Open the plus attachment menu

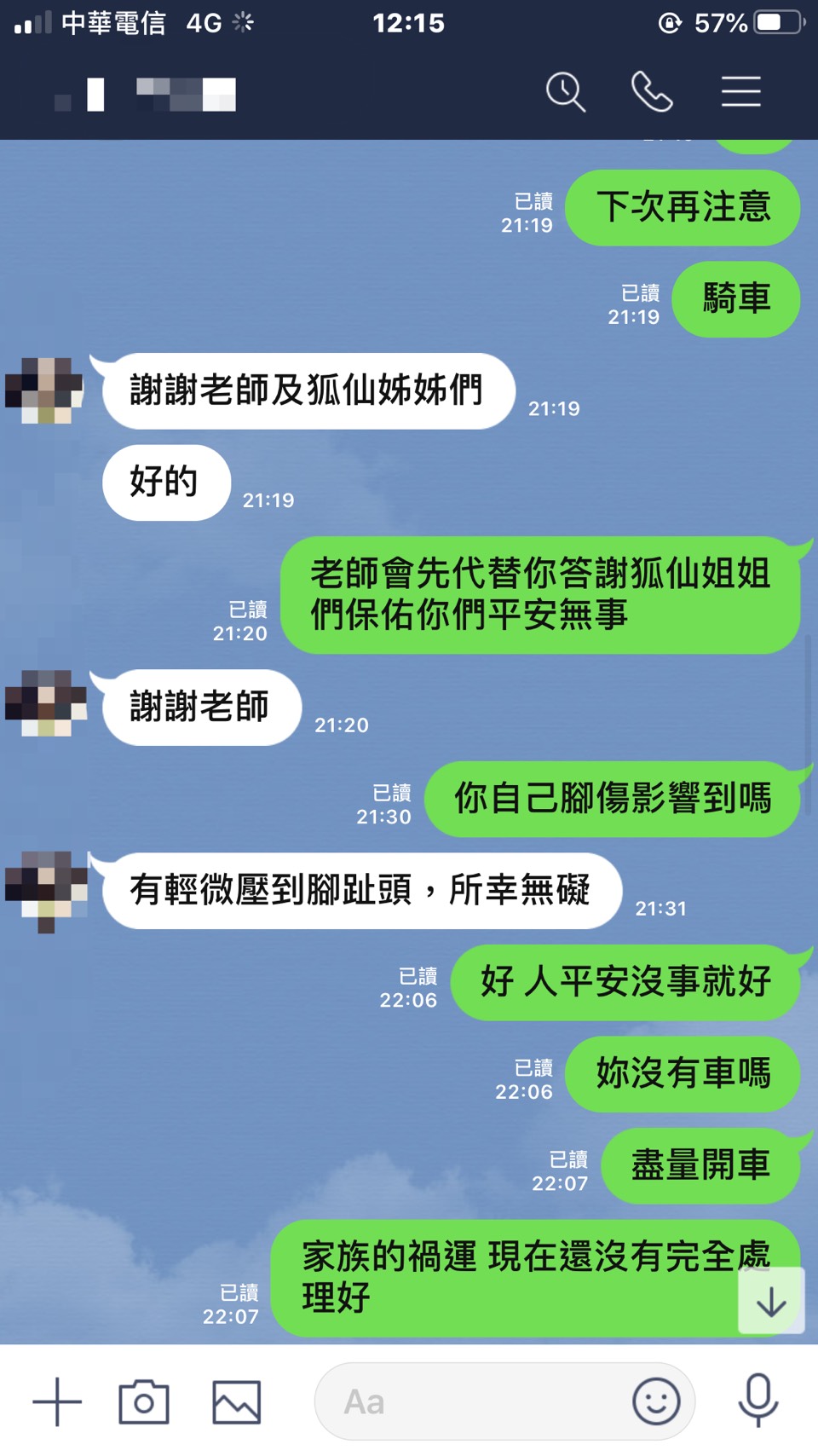click(57, 1401)
